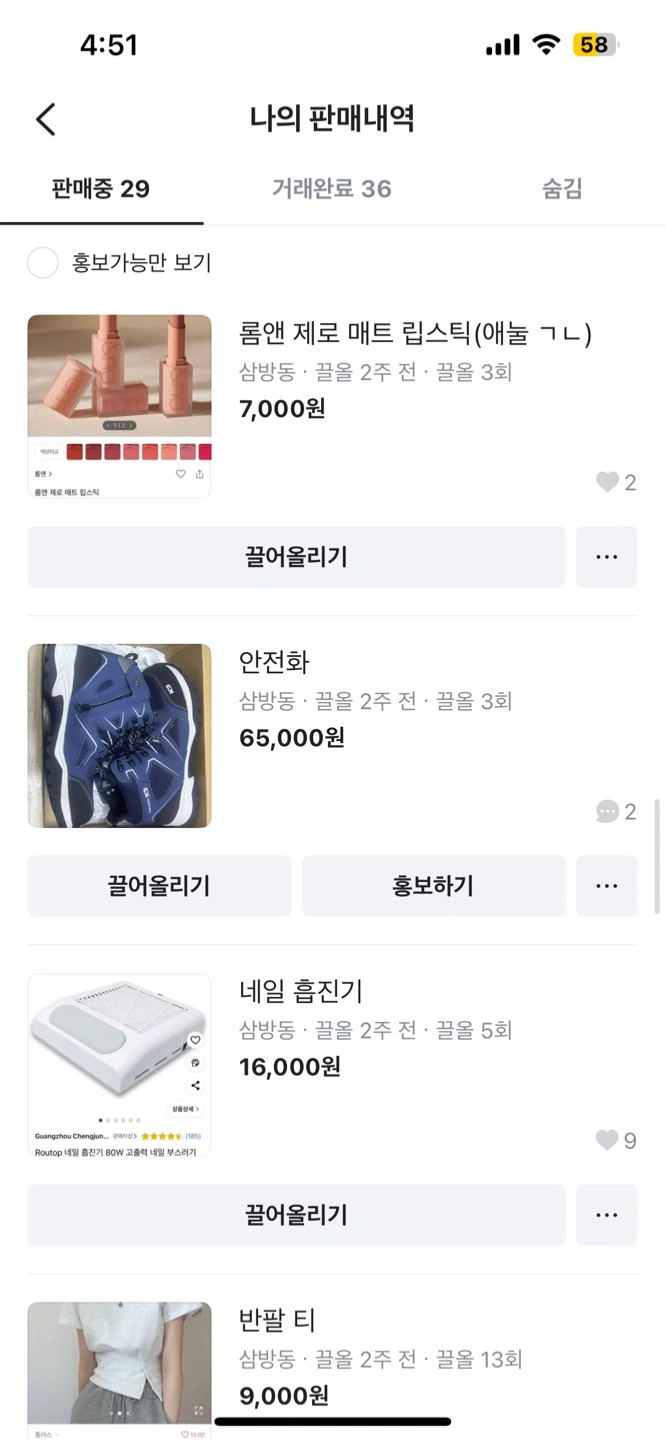Tap 끌어올리기 for the 네일 흡진기 listing
Image resolution: width=665 pixels, height=1440 pixels.
296,1215
